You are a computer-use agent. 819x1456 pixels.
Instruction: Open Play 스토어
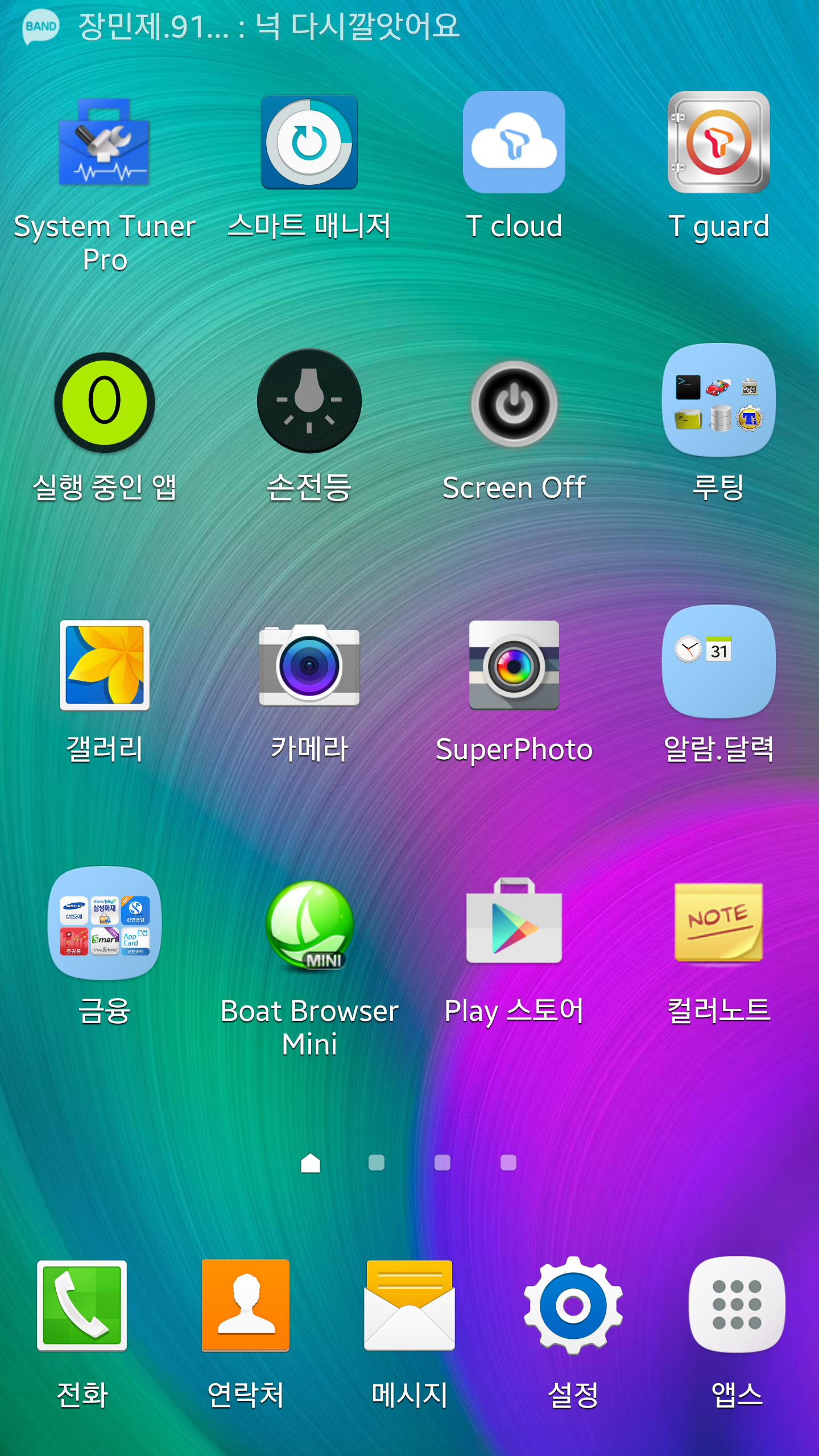[x=514, y=921]
